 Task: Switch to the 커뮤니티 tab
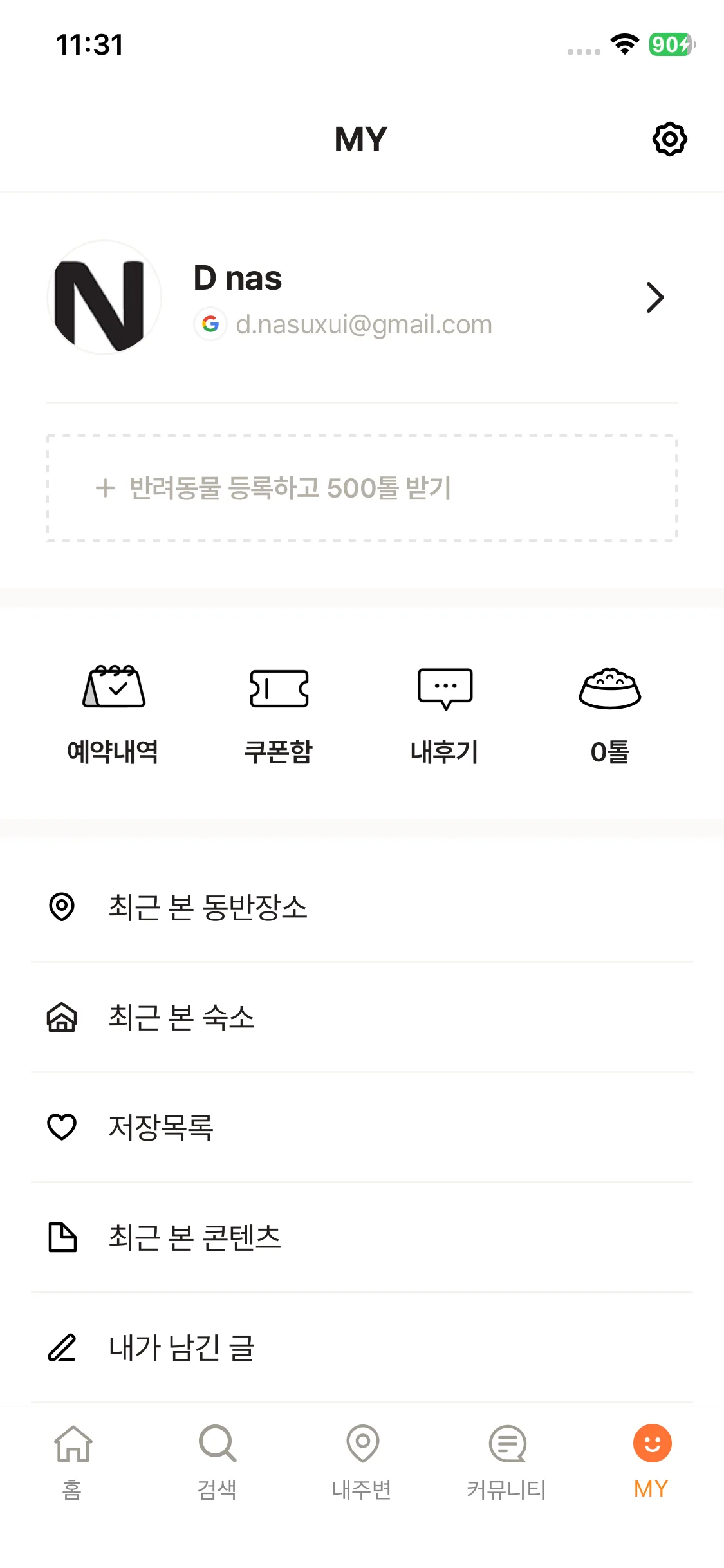506,1462
